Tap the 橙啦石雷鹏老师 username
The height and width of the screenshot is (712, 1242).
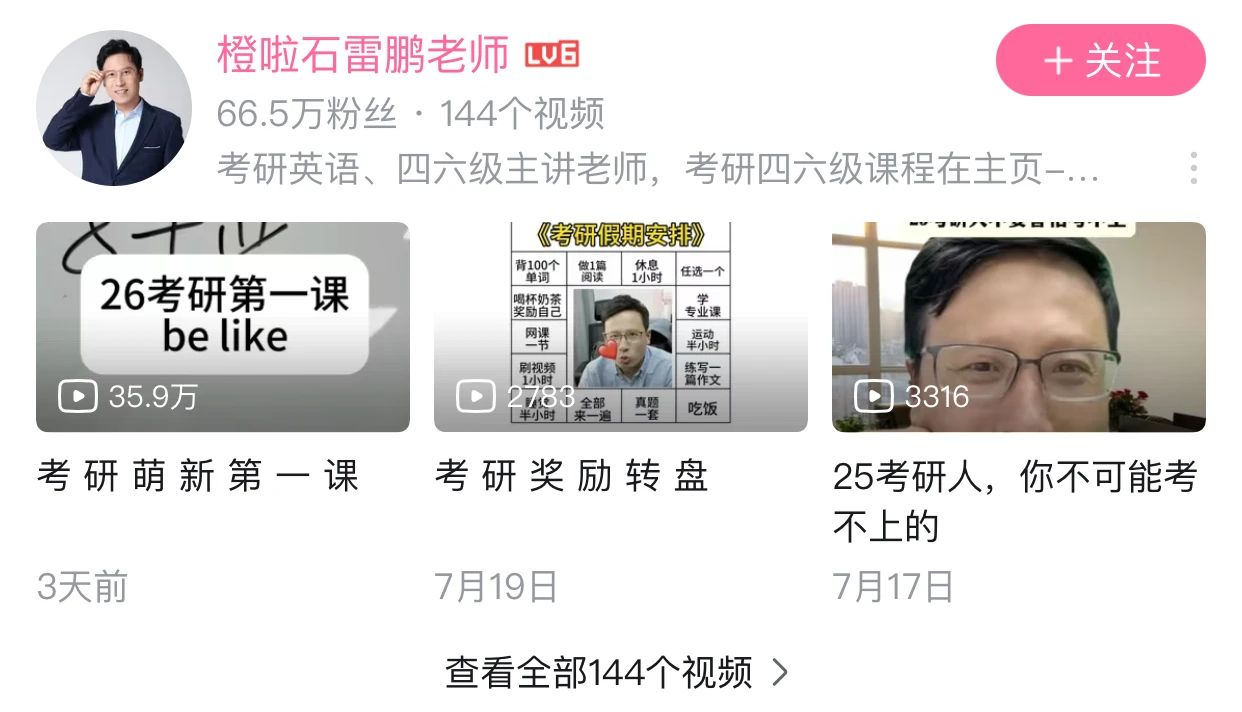point(363,56)
